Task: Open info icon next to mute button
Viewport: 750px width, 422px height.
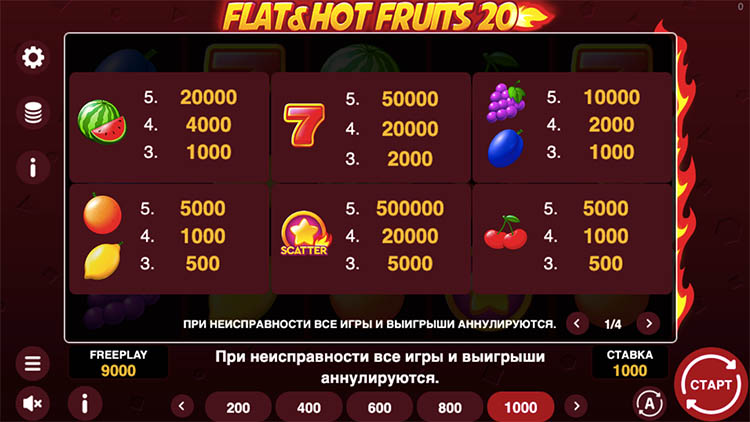Action: tap(85, 404)
